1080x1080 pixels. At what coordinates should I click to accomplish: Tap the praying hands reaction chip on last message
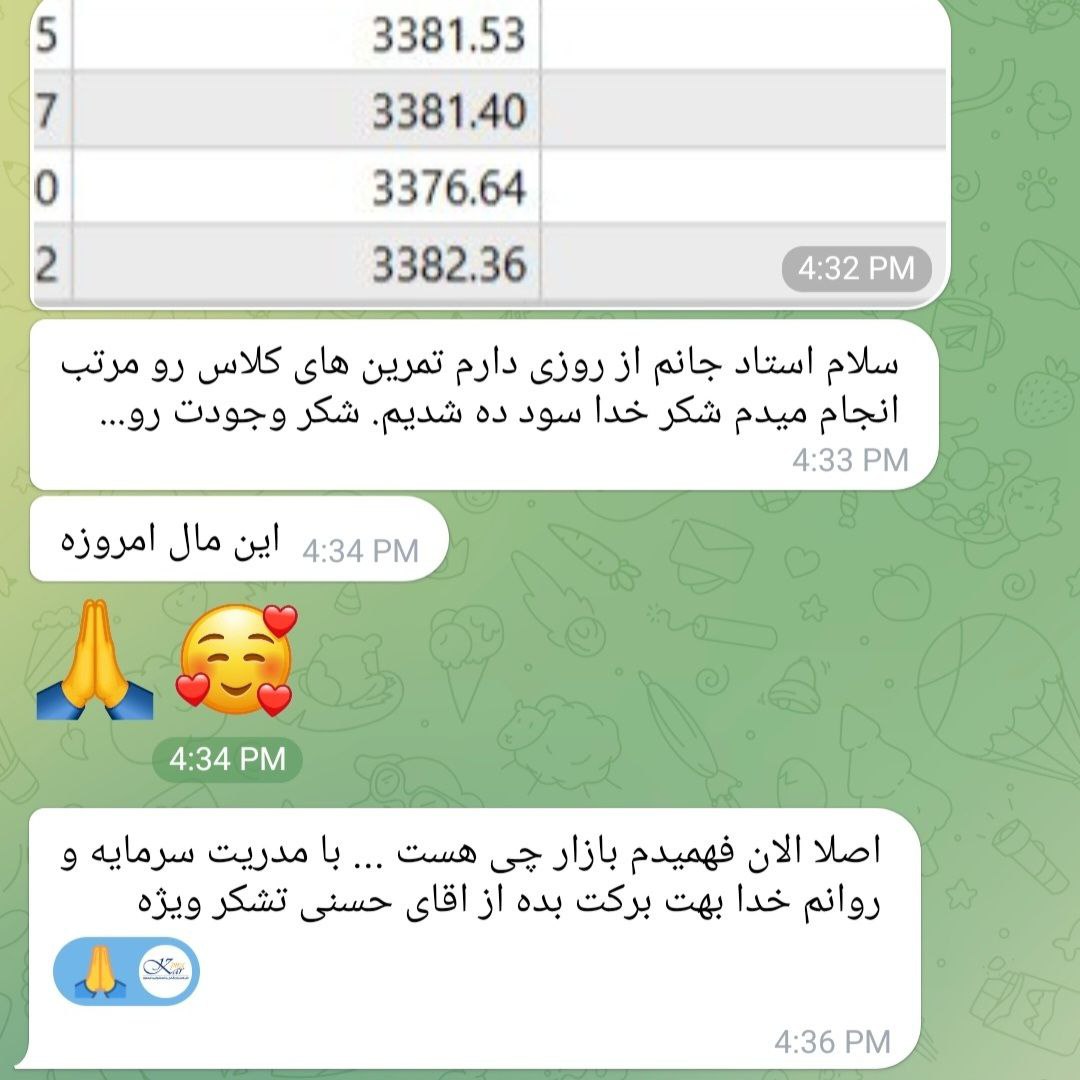pyautogui.click(x=128, y=971)
